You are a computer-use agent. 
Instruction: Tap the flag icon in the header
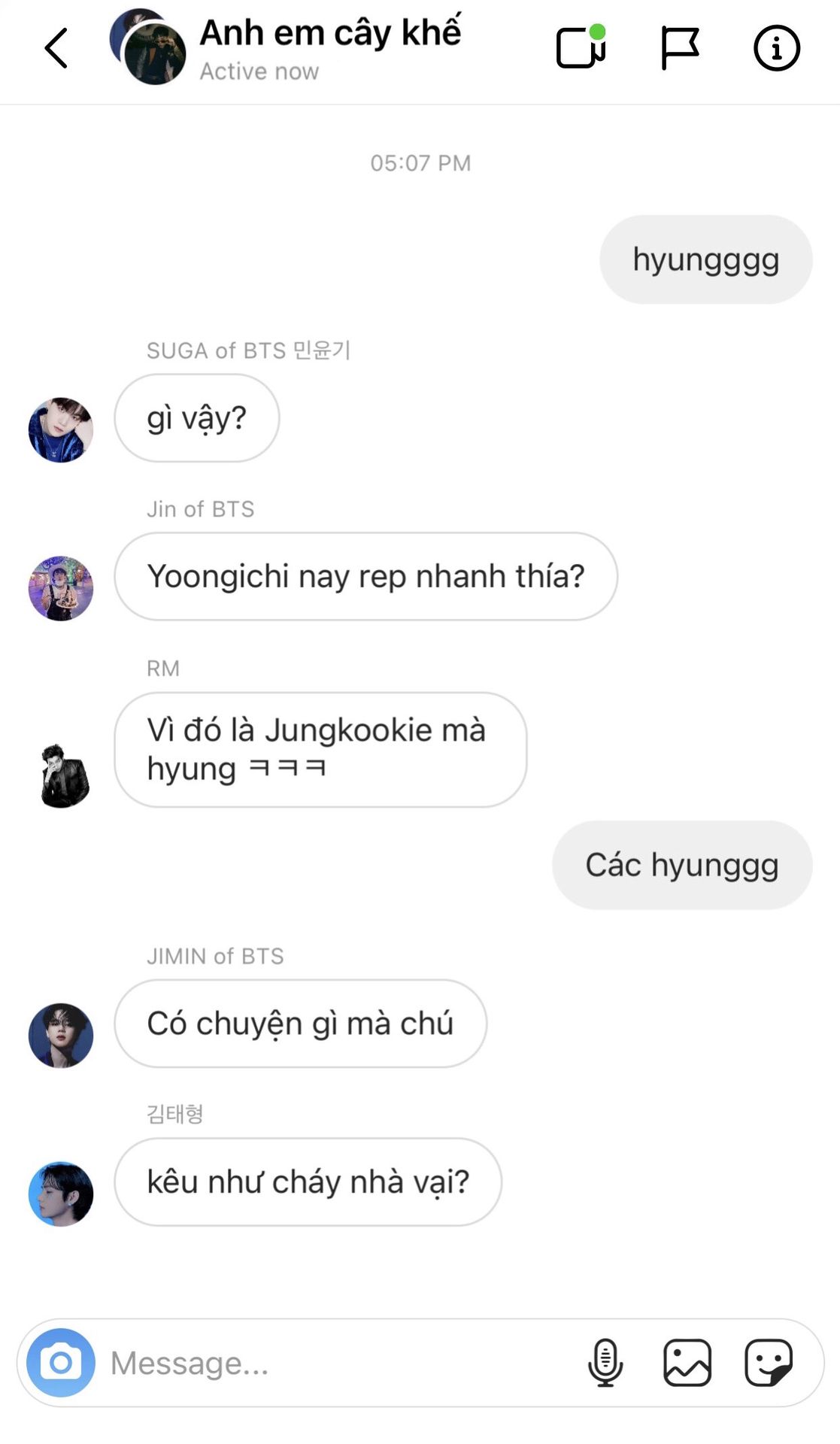pos(680,47)
